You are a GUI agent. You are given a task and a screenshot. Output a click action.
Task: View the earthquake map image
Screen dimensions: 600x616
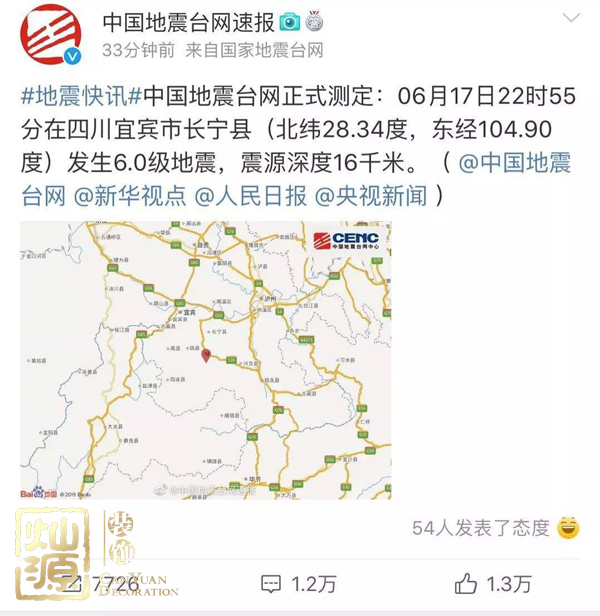pos(205,359)
